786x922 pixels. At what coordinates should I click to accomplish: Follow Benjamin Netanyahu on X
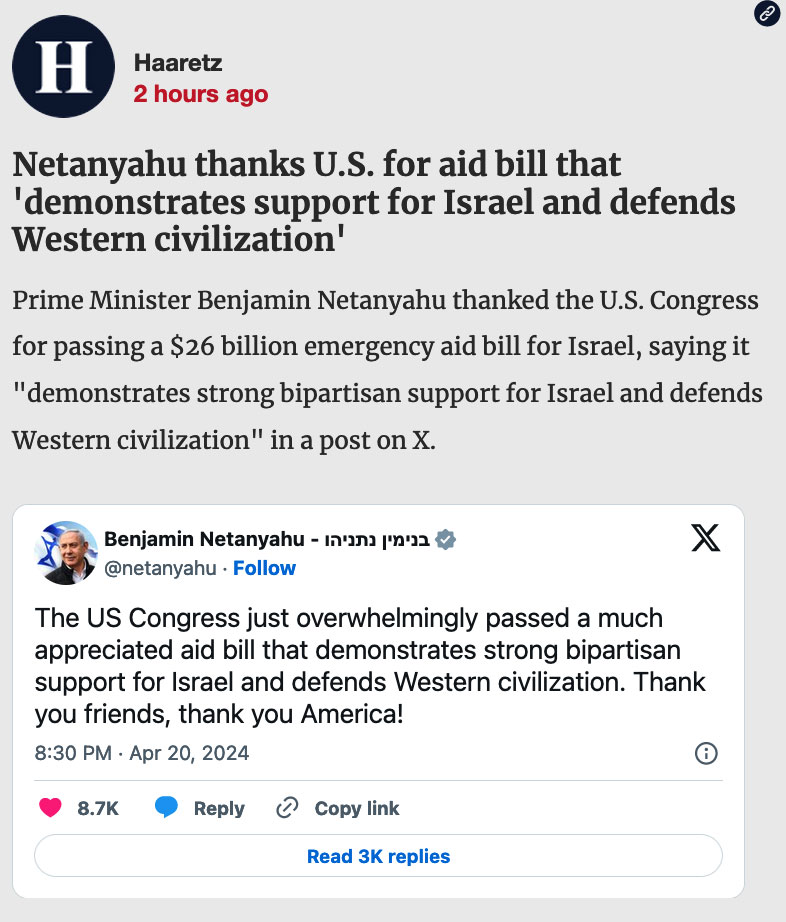(264, 568)
